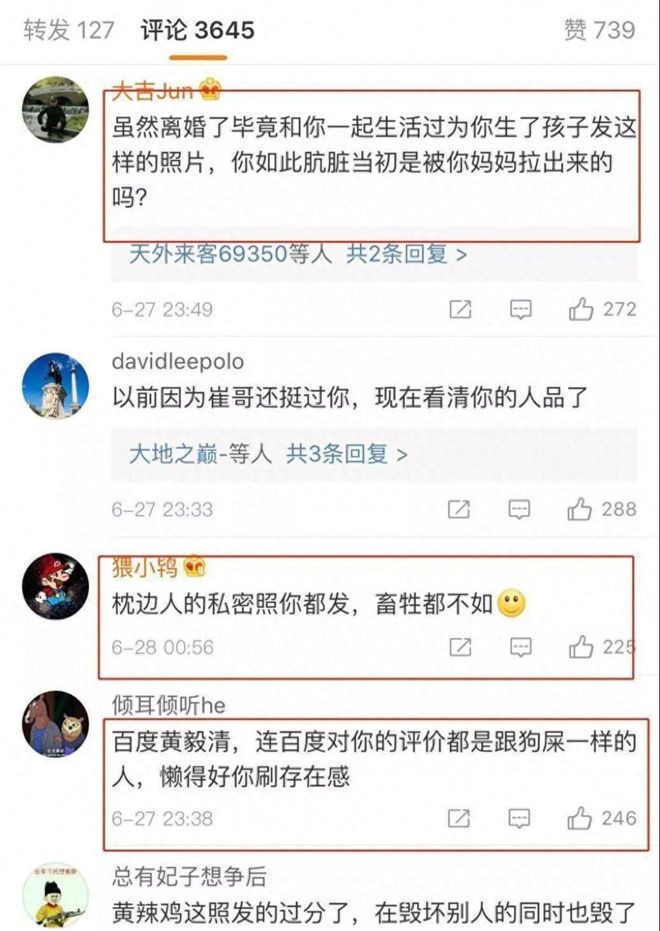This screenshot has height=931, width=660.
Task: Select the 评论 3645 tab
Action: pyautogui.click(x=197, y=30)
